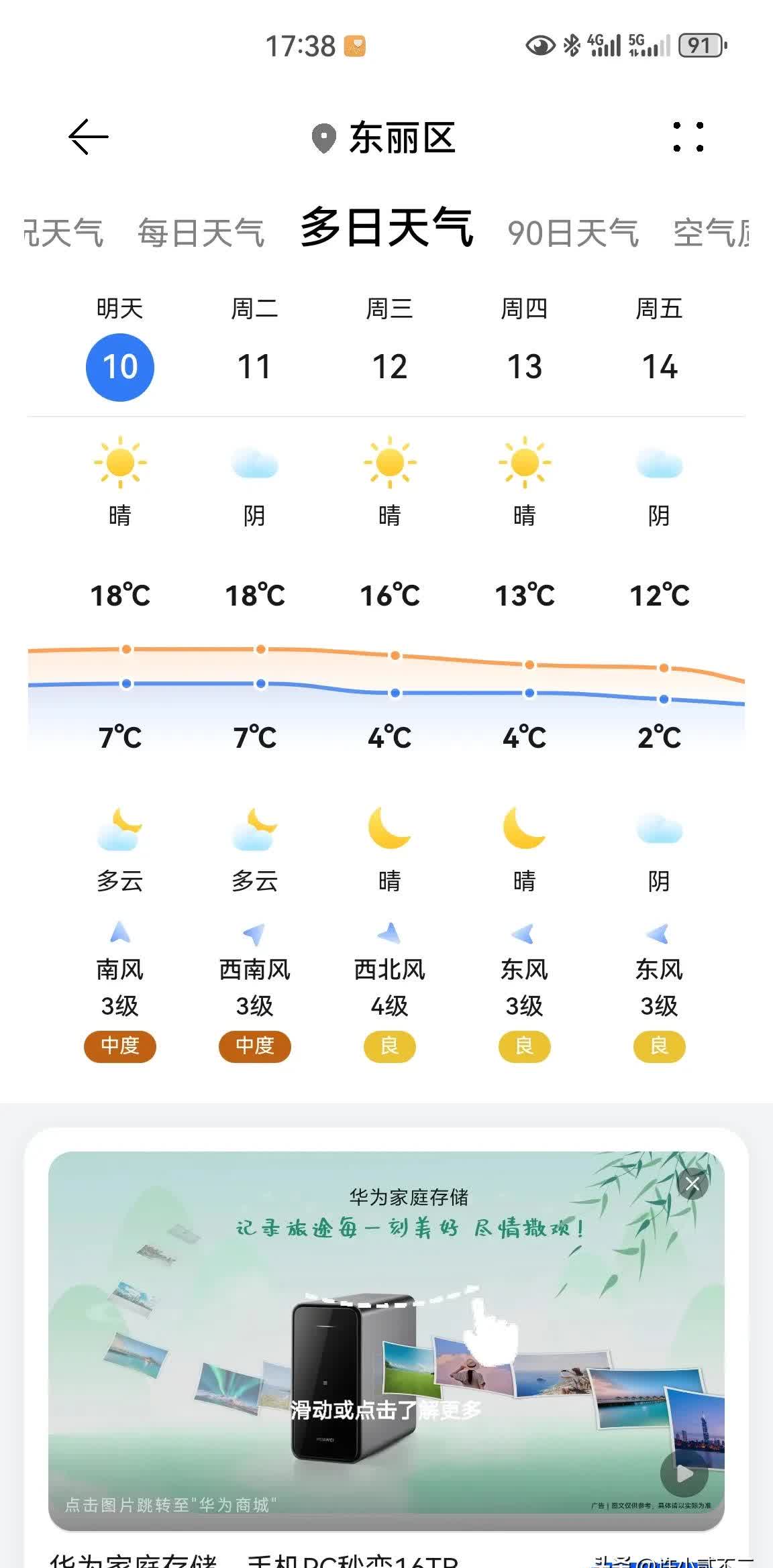Open the 东丽区 location selector
Image resolution: width=773 pixels, height=1568 pixels.
point(384,138)
